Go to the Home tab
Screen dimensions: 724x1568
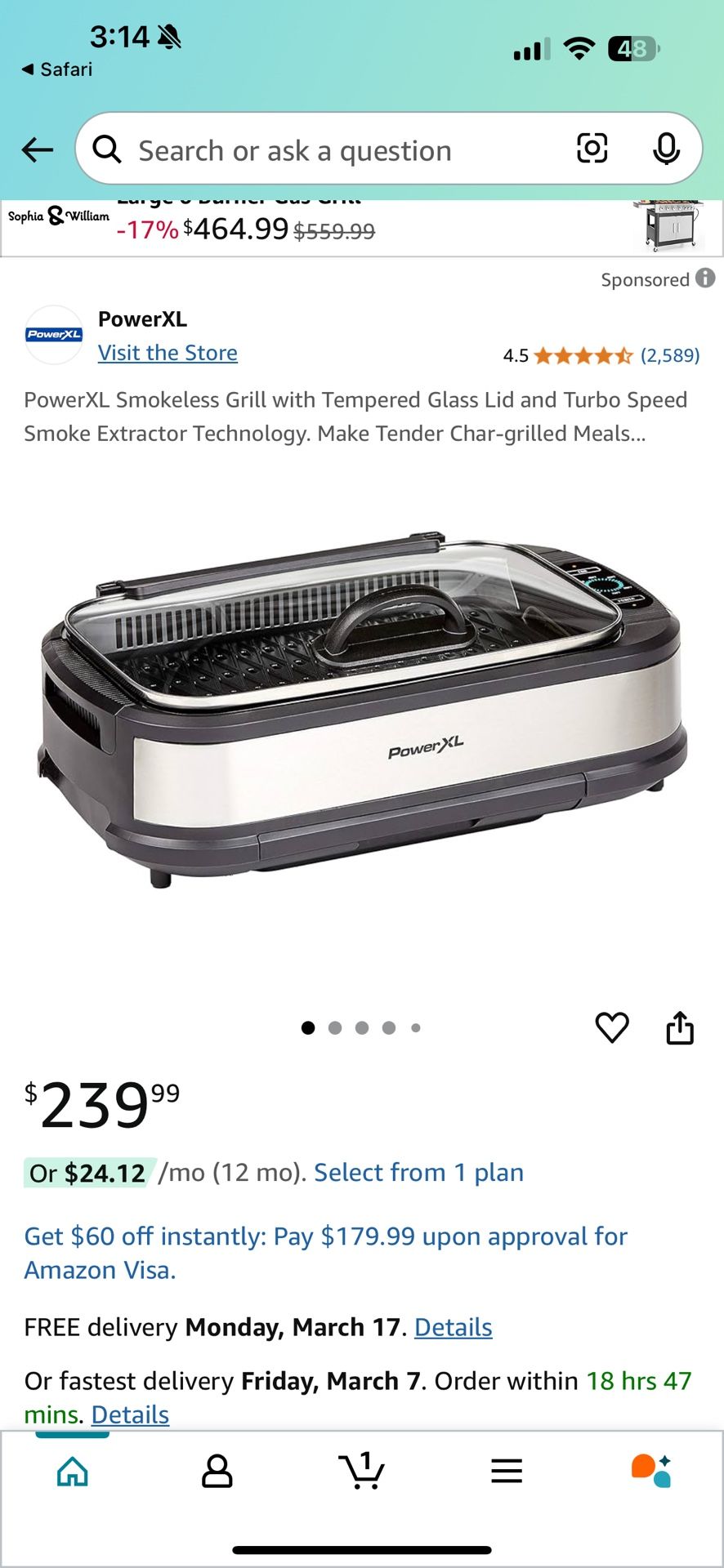pyautogui.click(x=73, y=1472)
